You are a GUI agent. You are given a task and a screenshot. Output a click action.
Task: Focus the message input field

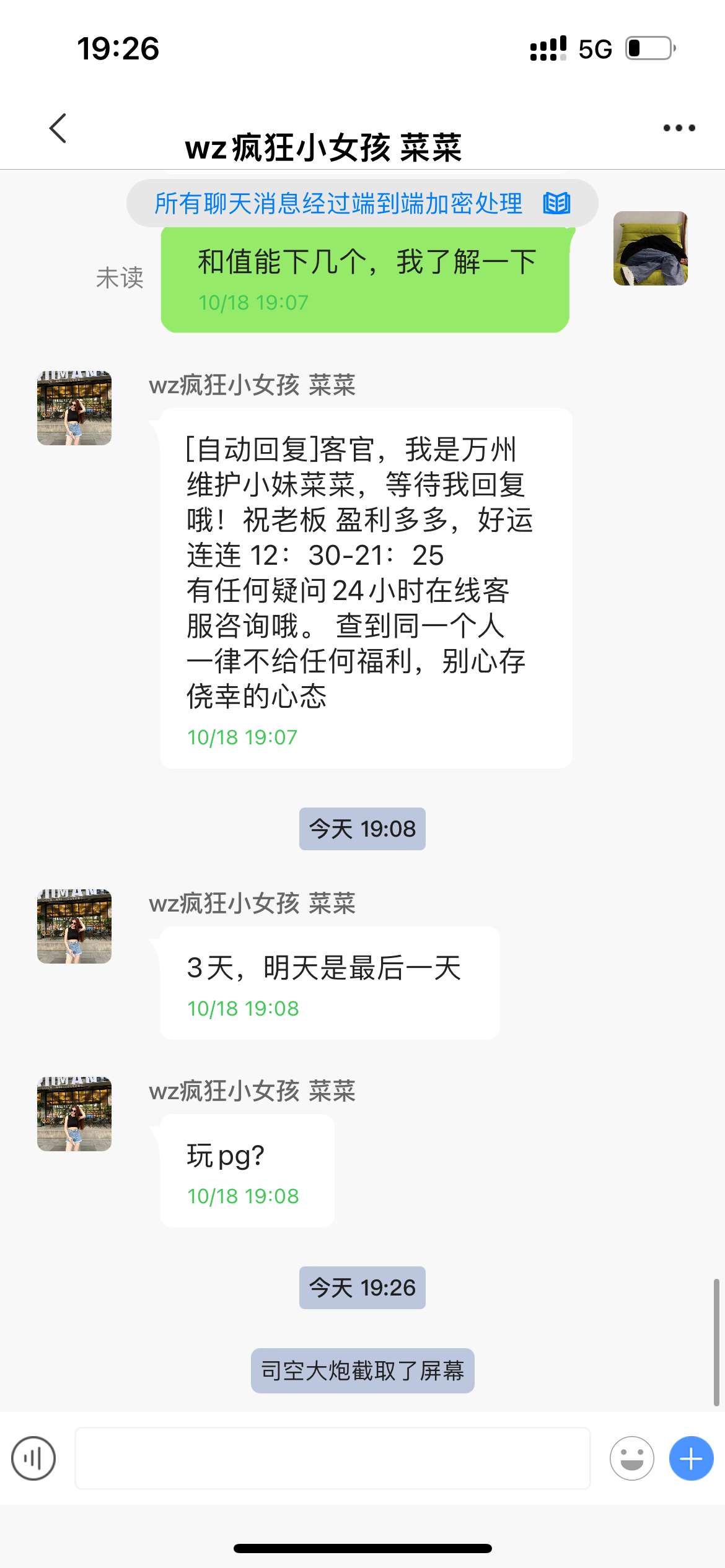[332, 1458]
